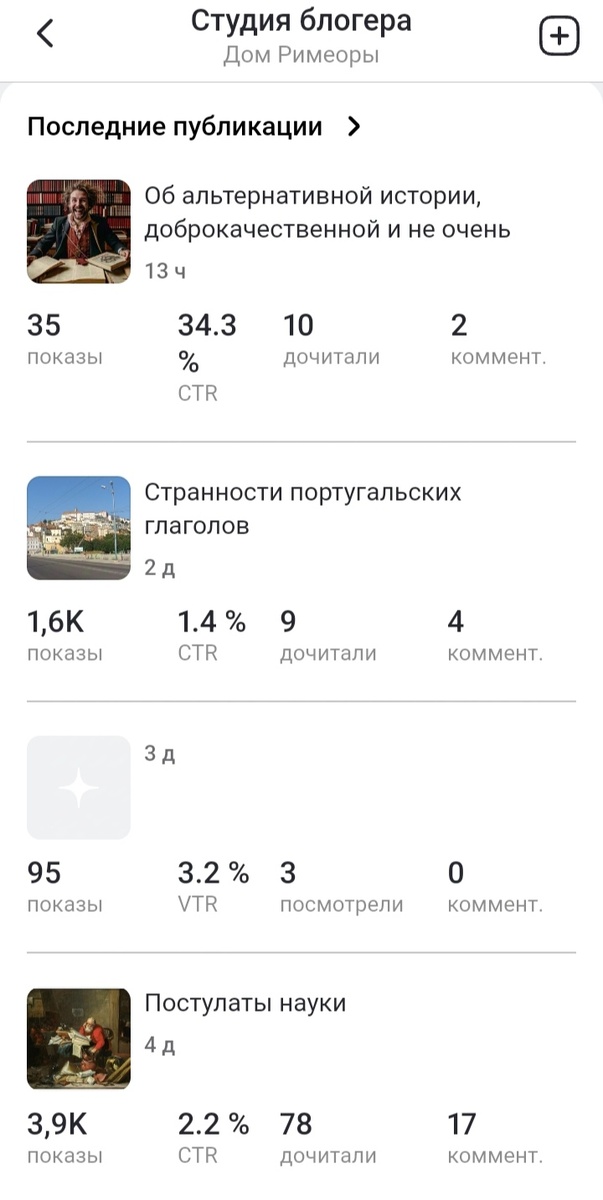Open post Об альтернативной истории
Viewport: 603px width, 1200px height.
[327, 212]
